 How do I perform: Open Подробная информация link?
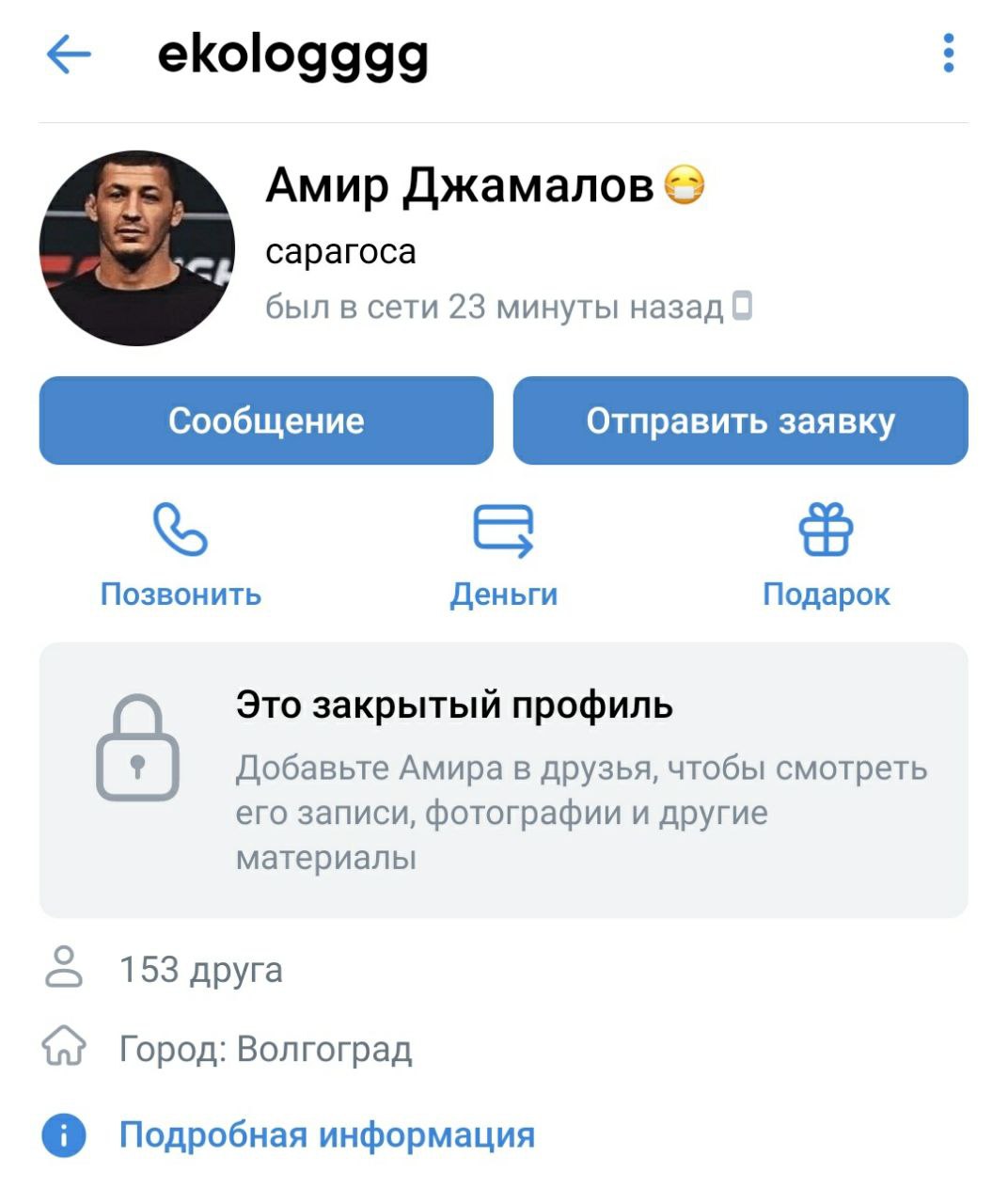(x=326, y=1134)
